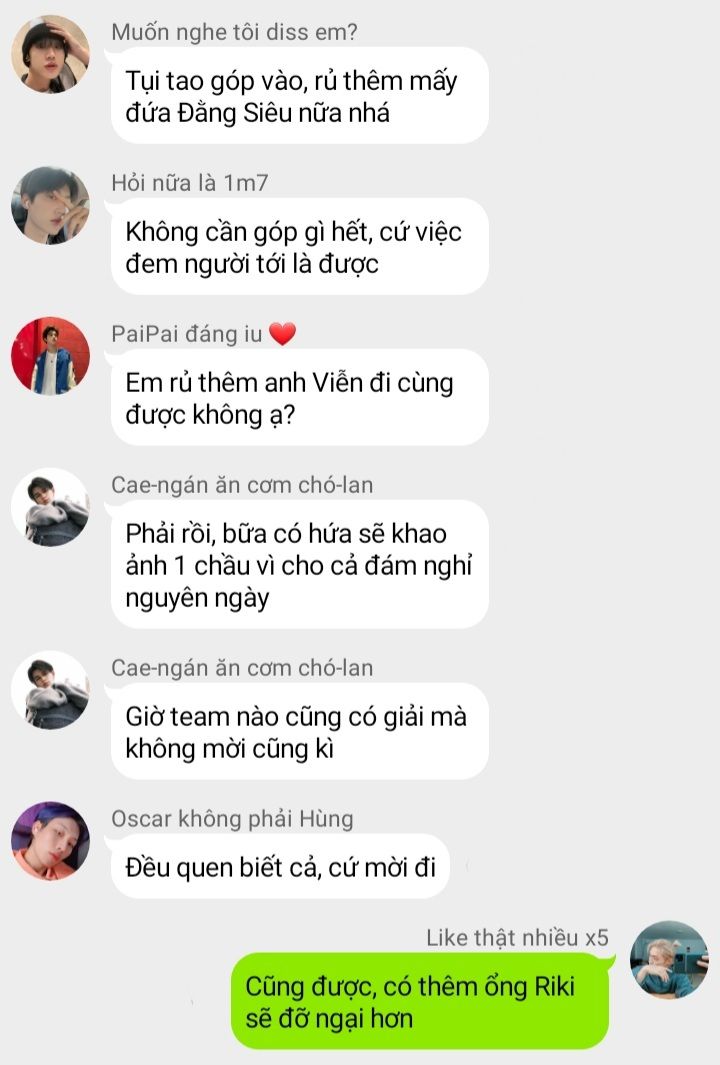Open Oscar không phải Hùng's profile photo
Image resolution: width=720 pixels, height=1065 pixels.
50,840
